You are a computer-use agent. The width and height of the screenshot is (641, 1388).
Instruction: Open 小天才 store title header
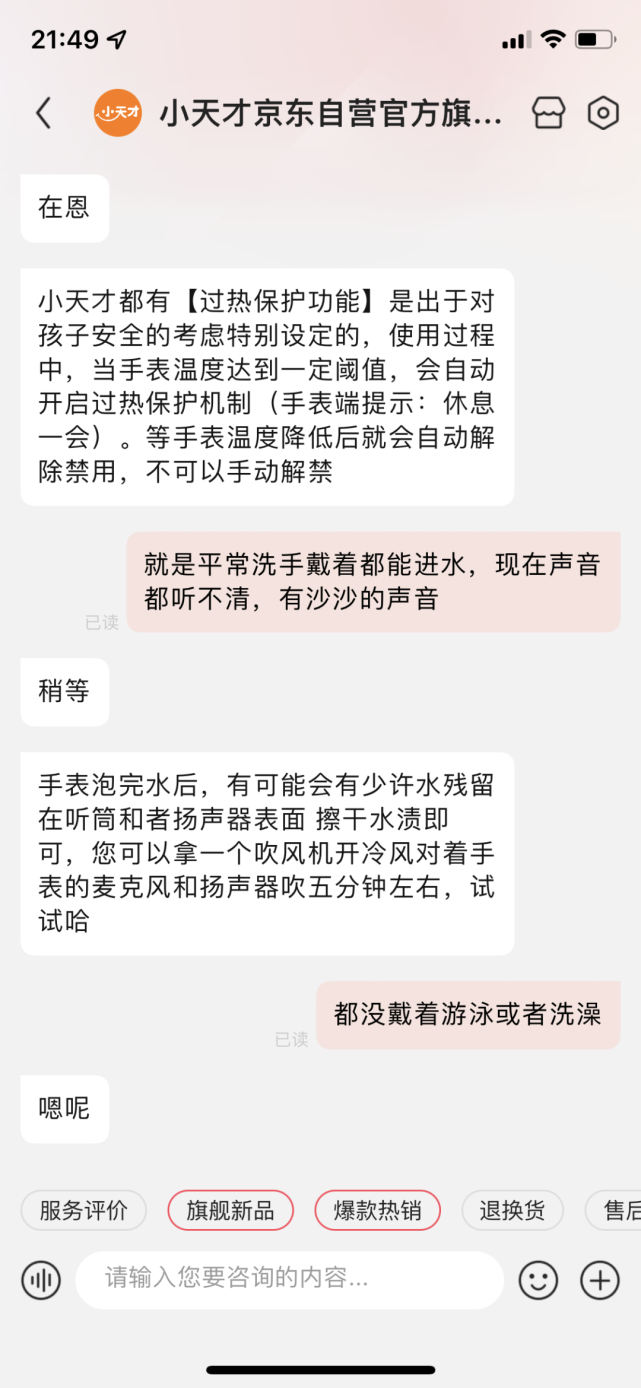pos(330,113)
